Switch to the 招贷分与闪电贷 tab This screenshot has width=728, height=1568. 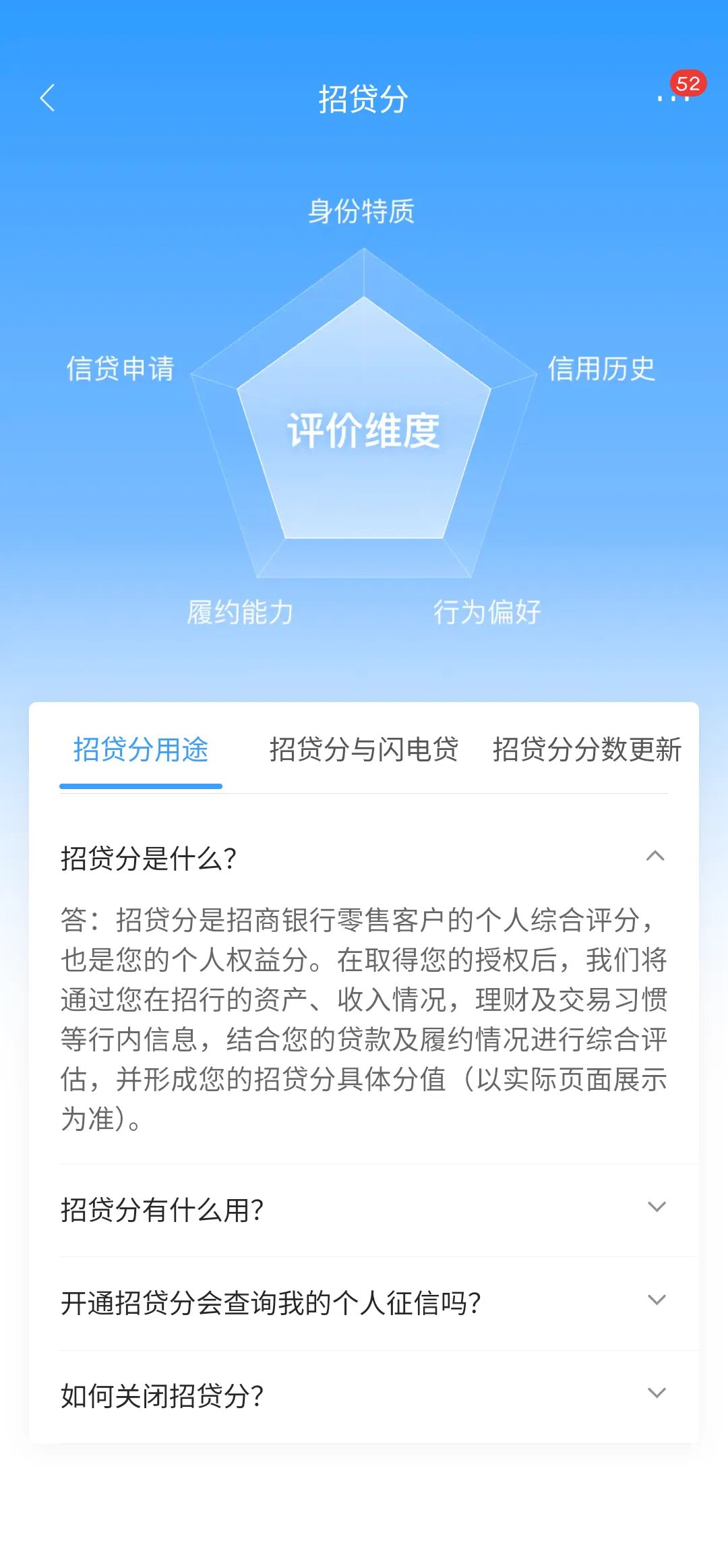point(363,750)
